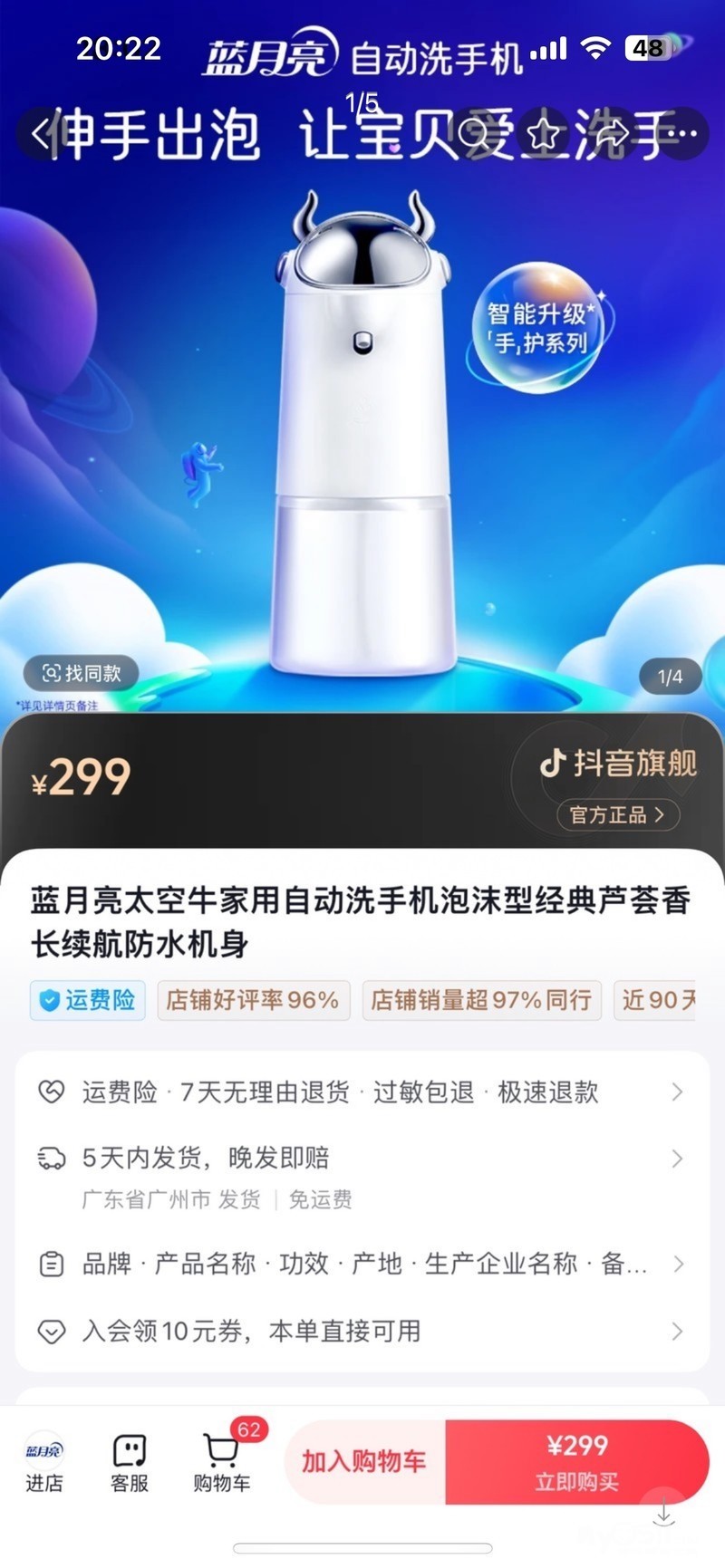This screenshot has width=725, height=1568.
Task: Open the main product image
Action: [362, 435]
